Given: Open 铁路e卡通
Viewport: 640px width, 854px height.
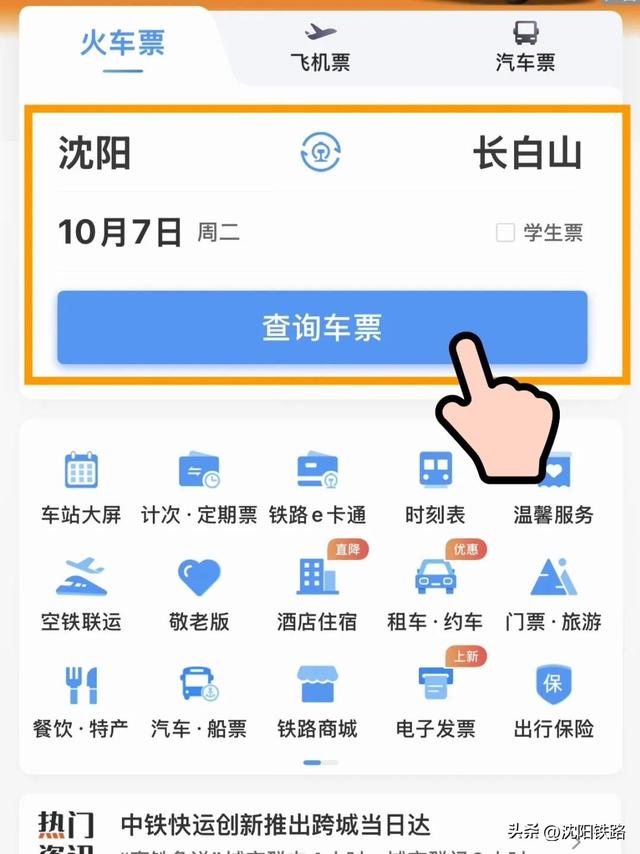Looking at the screenshot, I should click(317, 487).
